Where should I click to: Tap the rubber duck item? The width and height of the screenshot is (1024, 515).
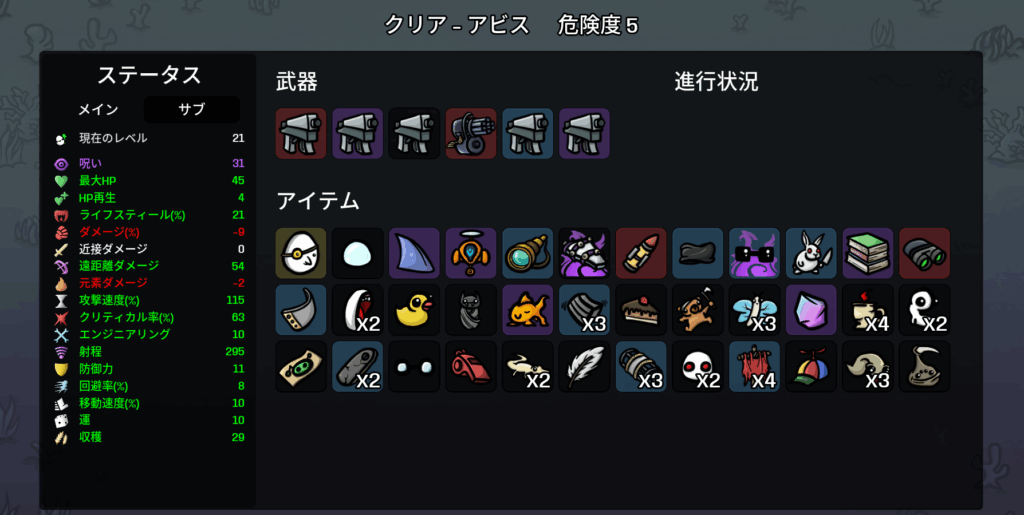414,310
